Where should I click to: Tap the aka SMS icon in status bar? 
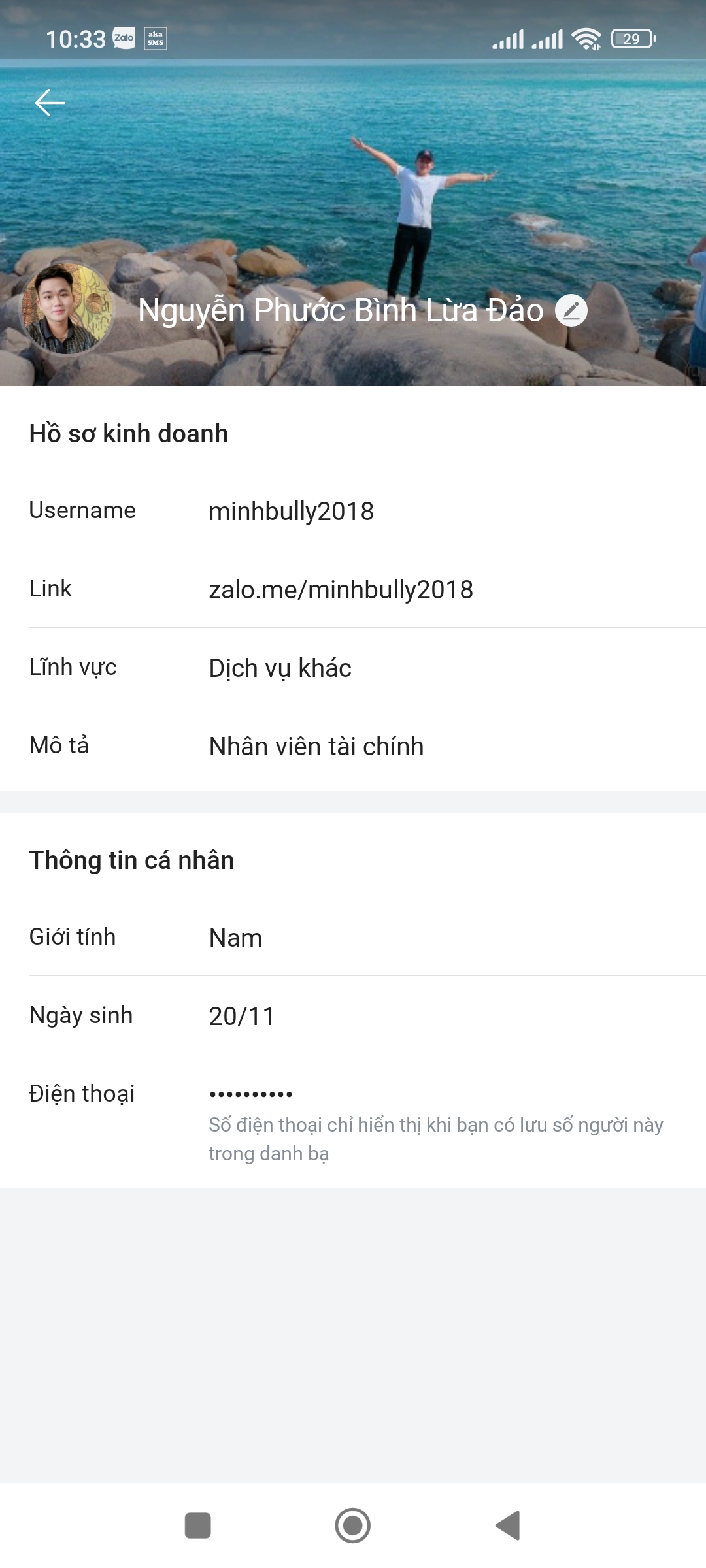pos(155,38)
